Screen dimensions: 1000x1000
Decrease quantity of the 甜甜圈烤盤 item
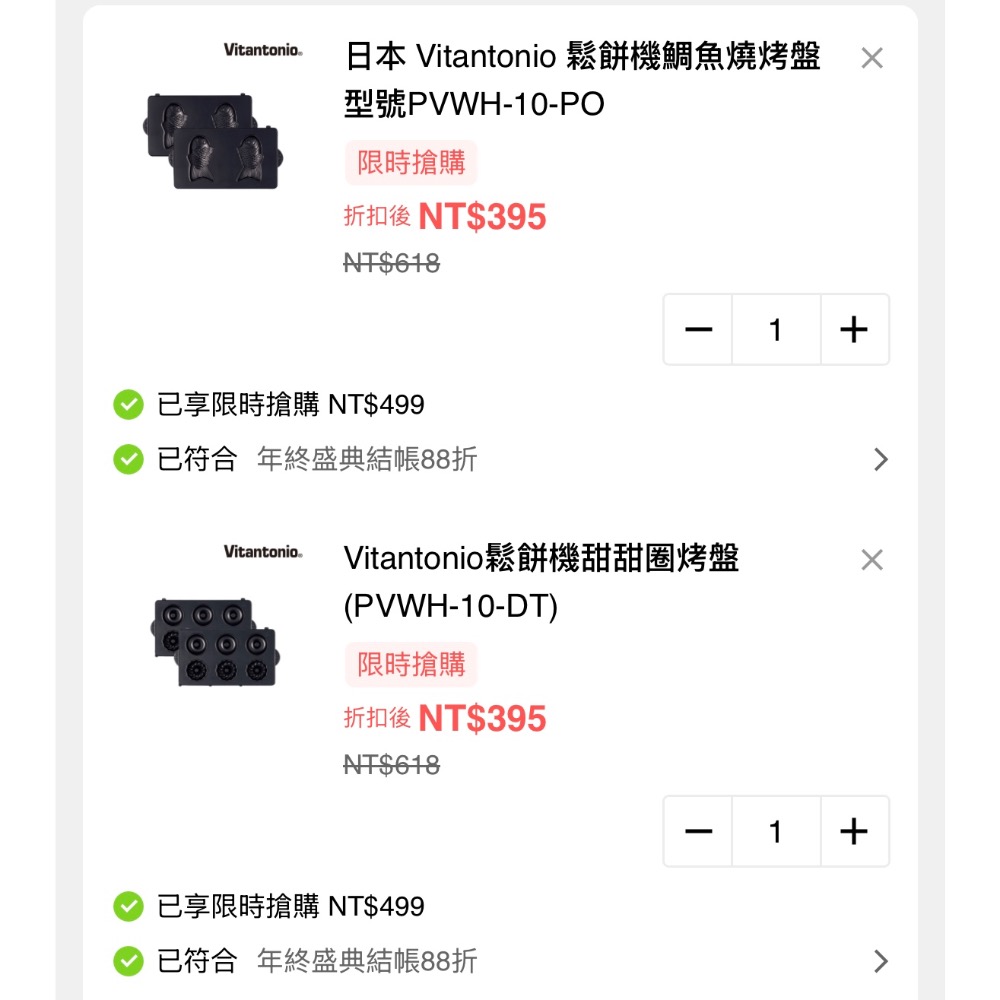pyautogui.click(x=698, y=832)
